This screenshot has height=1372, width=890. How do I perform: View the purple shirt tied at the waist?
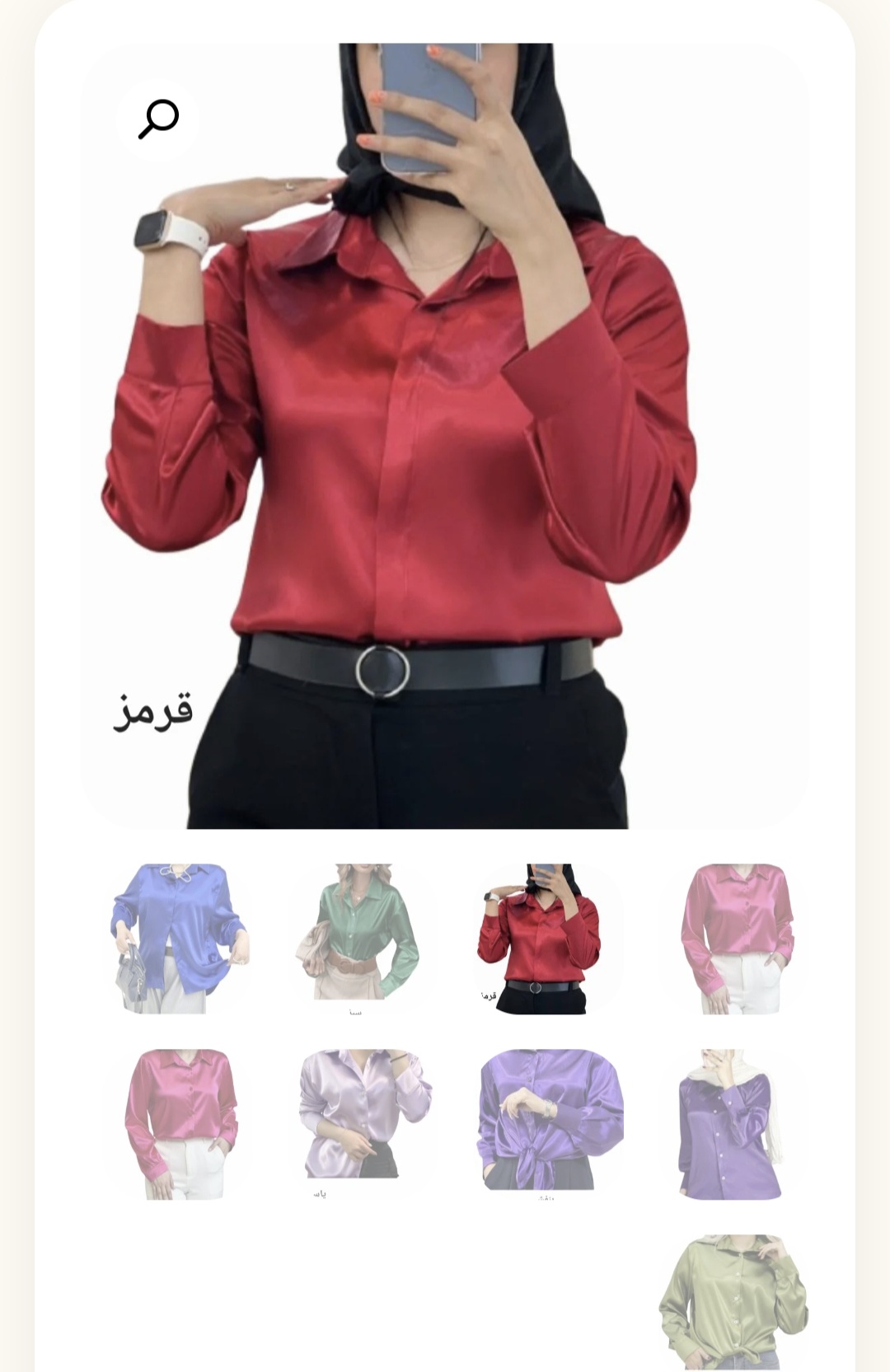point(550,1123)
